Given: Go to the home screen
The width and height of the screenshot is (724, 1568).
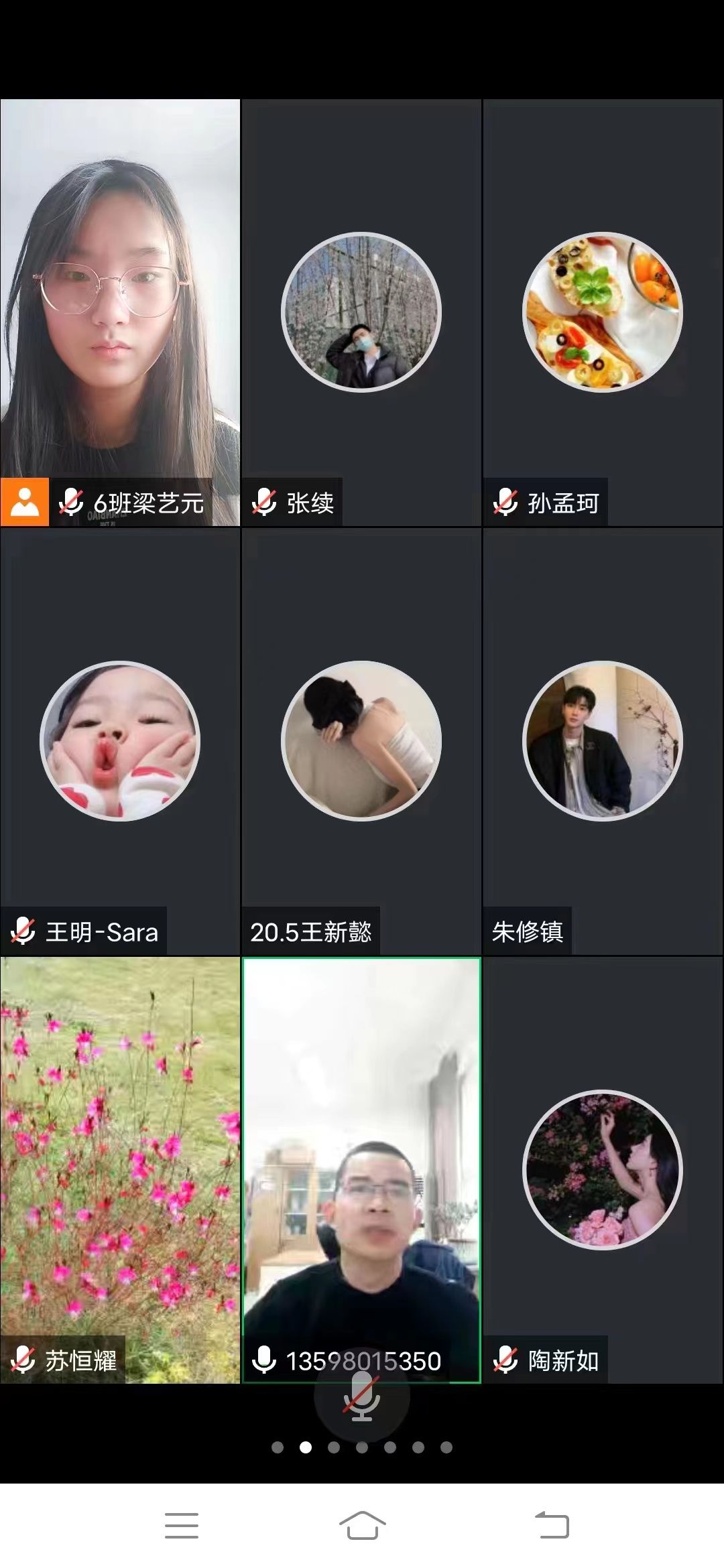Looking at the screenshot, I should [362, 1525].
